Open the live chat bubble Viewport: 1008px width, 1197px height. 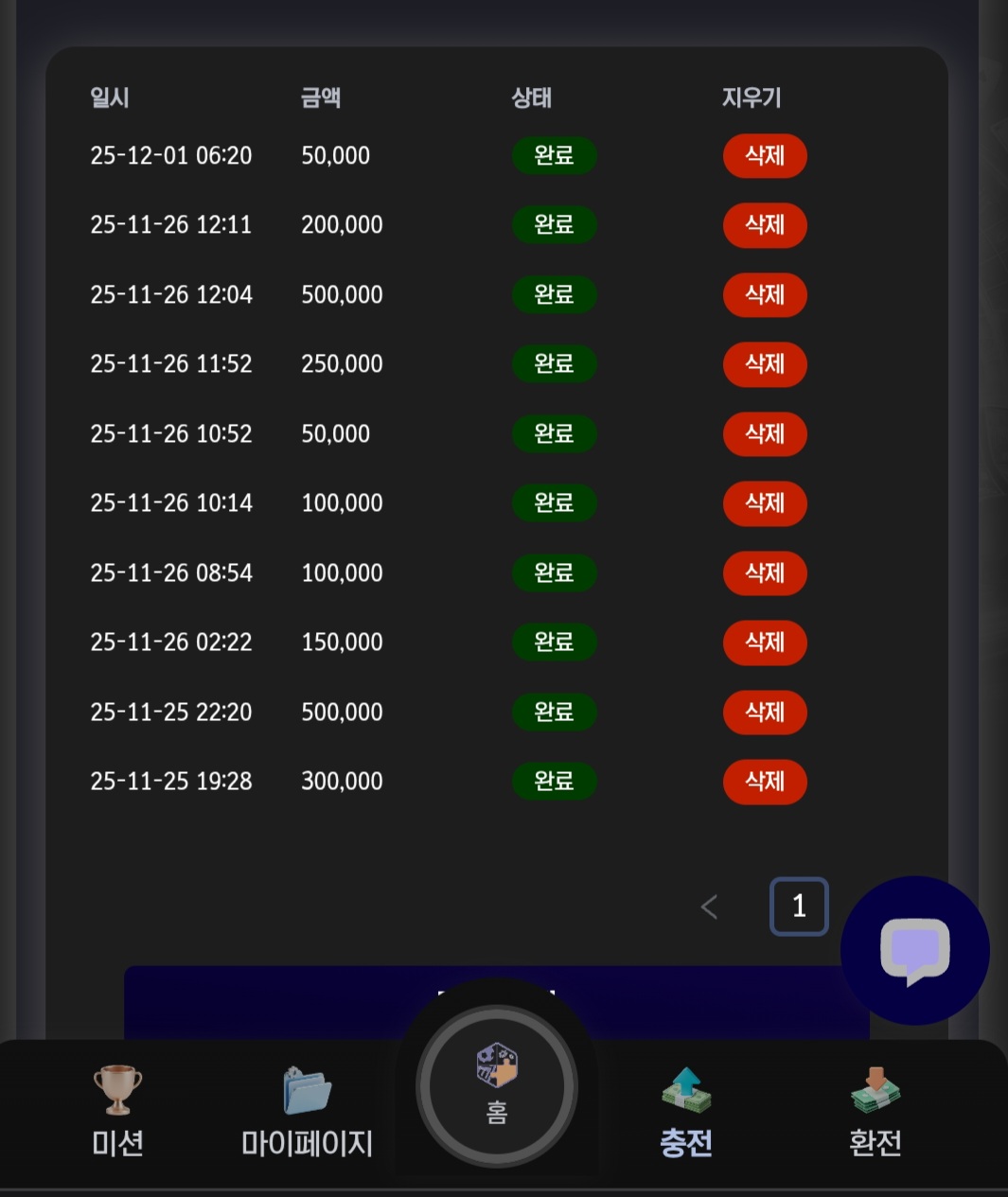click(x=914, y=950)
